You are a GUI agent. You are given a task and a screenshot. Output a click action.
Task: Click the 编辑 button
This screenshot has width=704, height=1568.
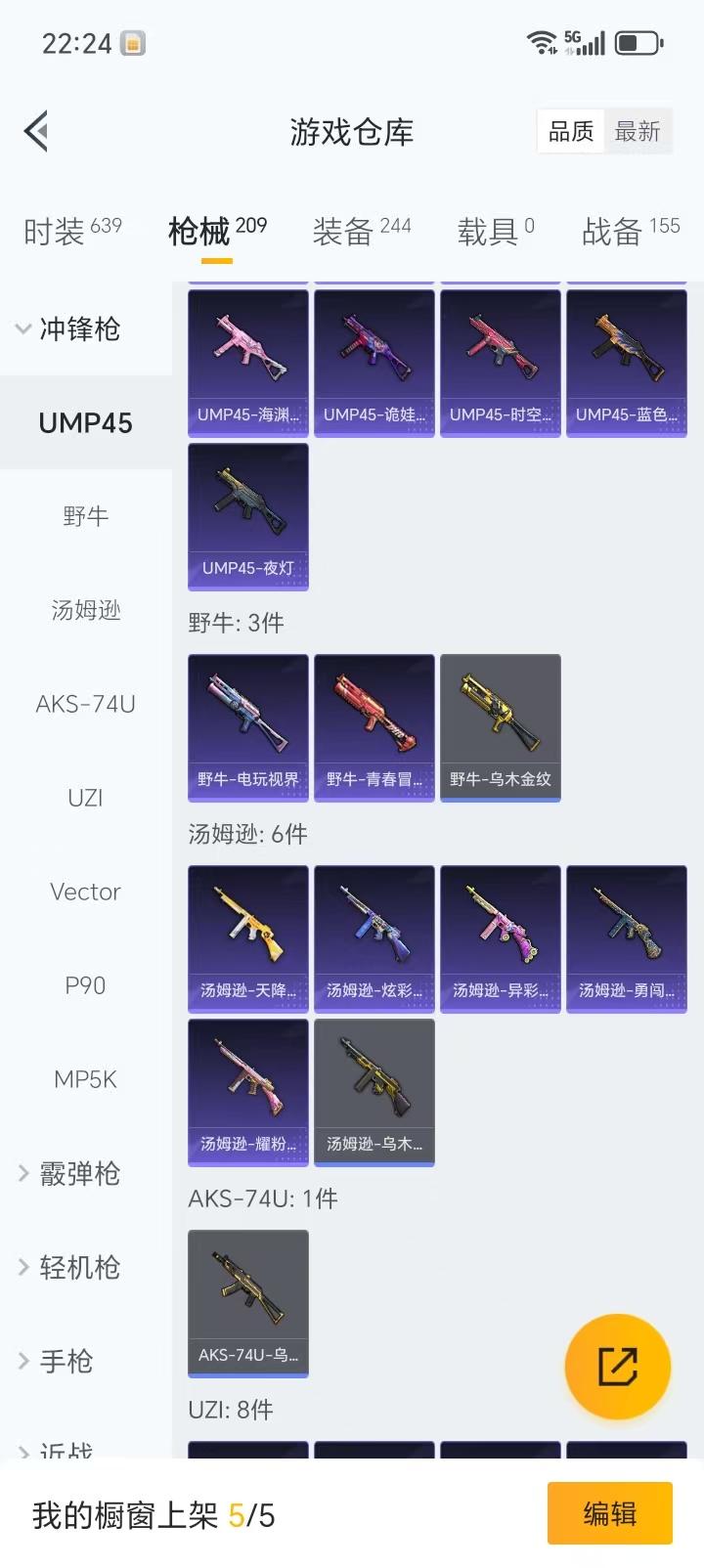tap(610, 1513)
